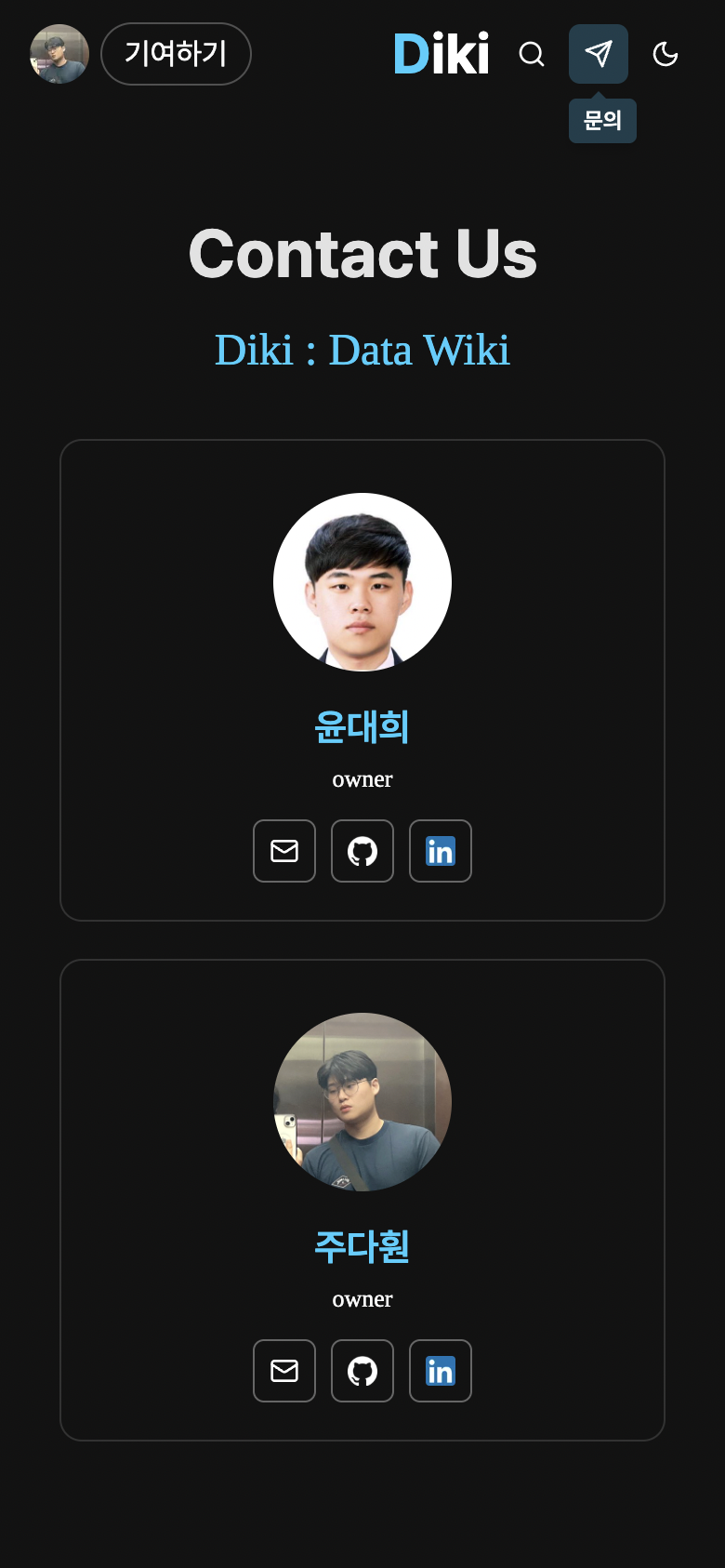Screen dimensions: 725x1568
Task: Tap the 기여하기 button
Action: coord(176,54)
